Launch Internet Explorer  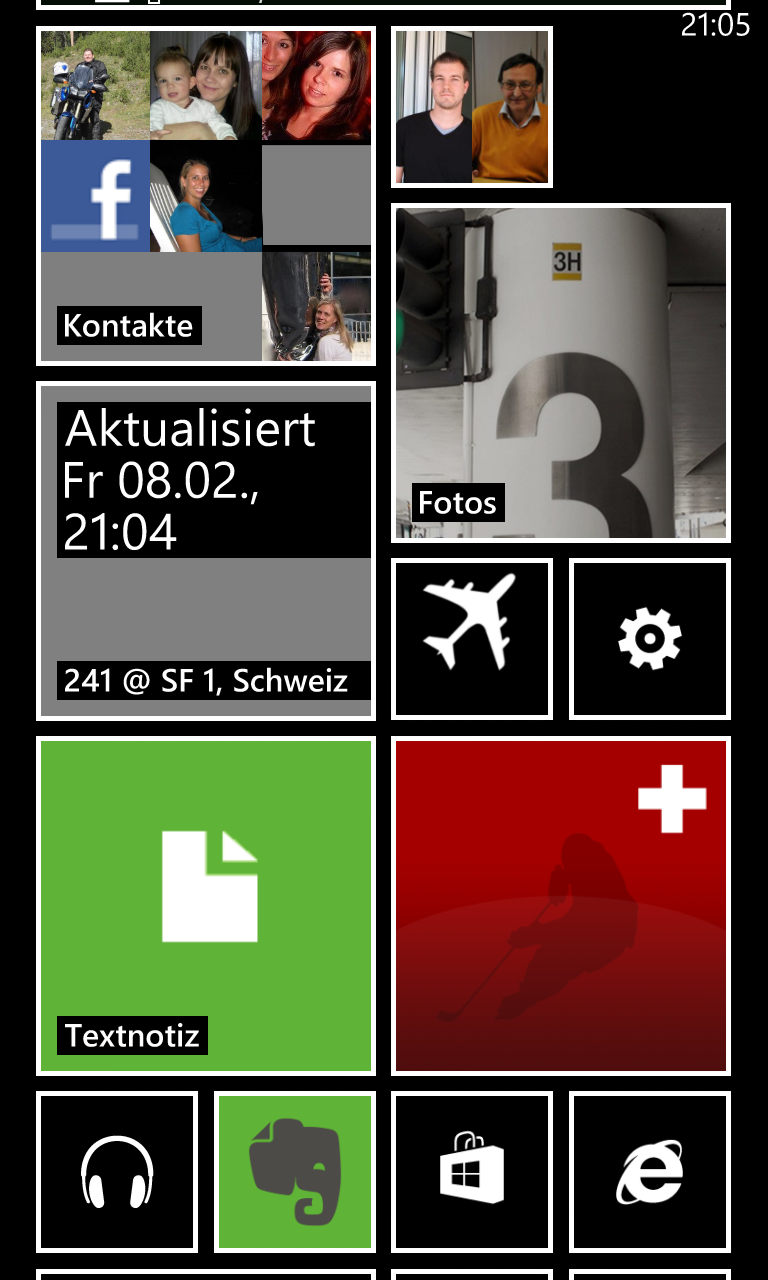tap(650, 1172)
